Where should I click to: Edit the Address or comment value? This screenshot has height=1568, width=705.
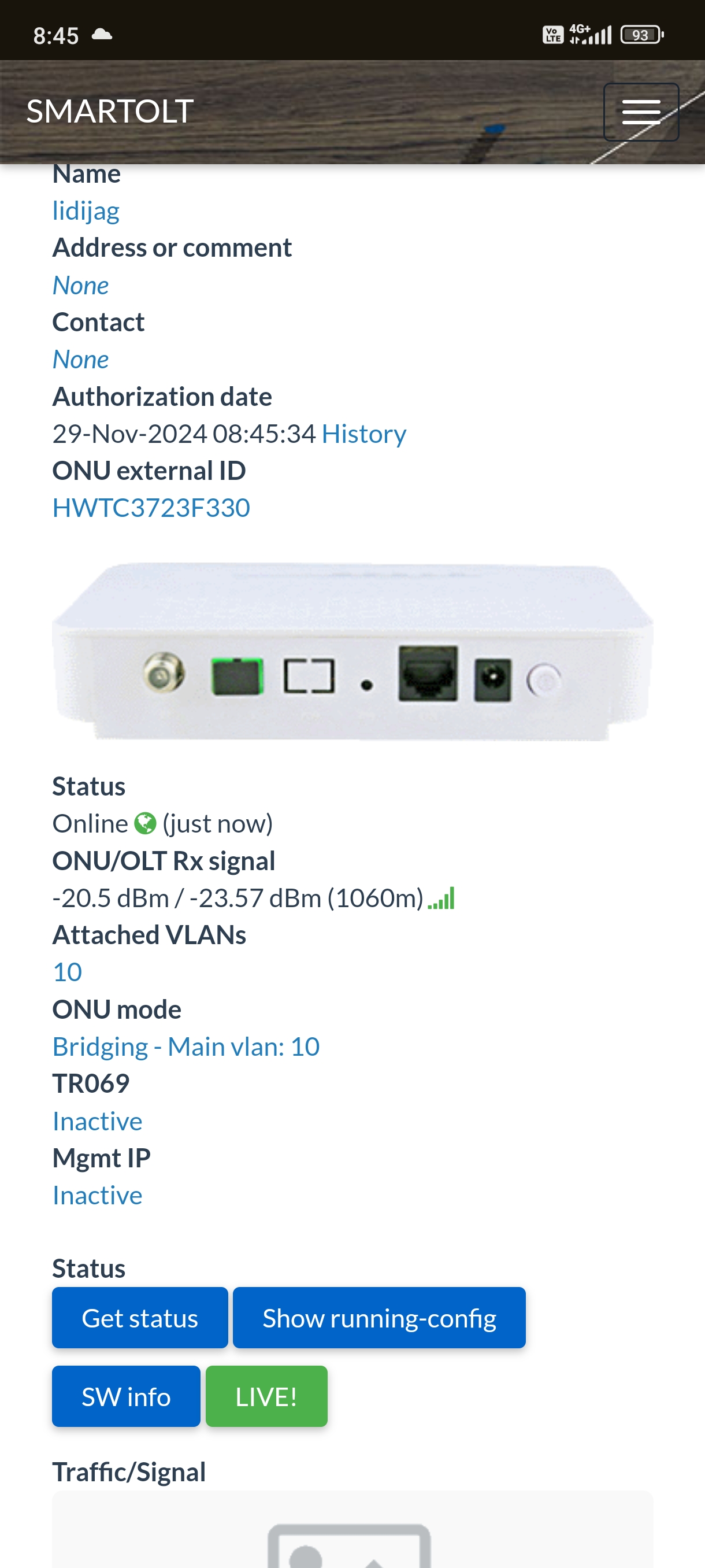[x=80, y=285]
